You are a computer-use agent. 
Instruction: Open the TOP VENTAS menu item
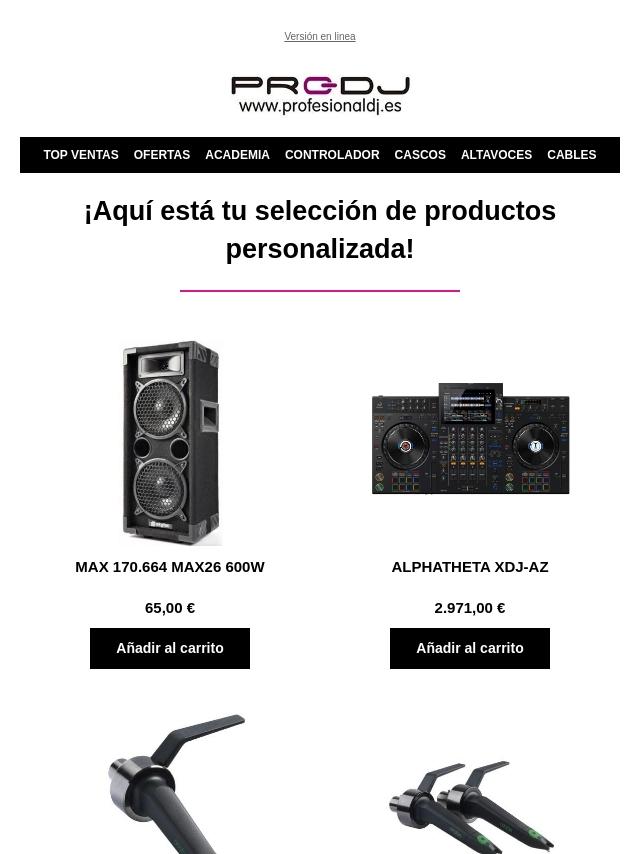click(x=80, y=155)
